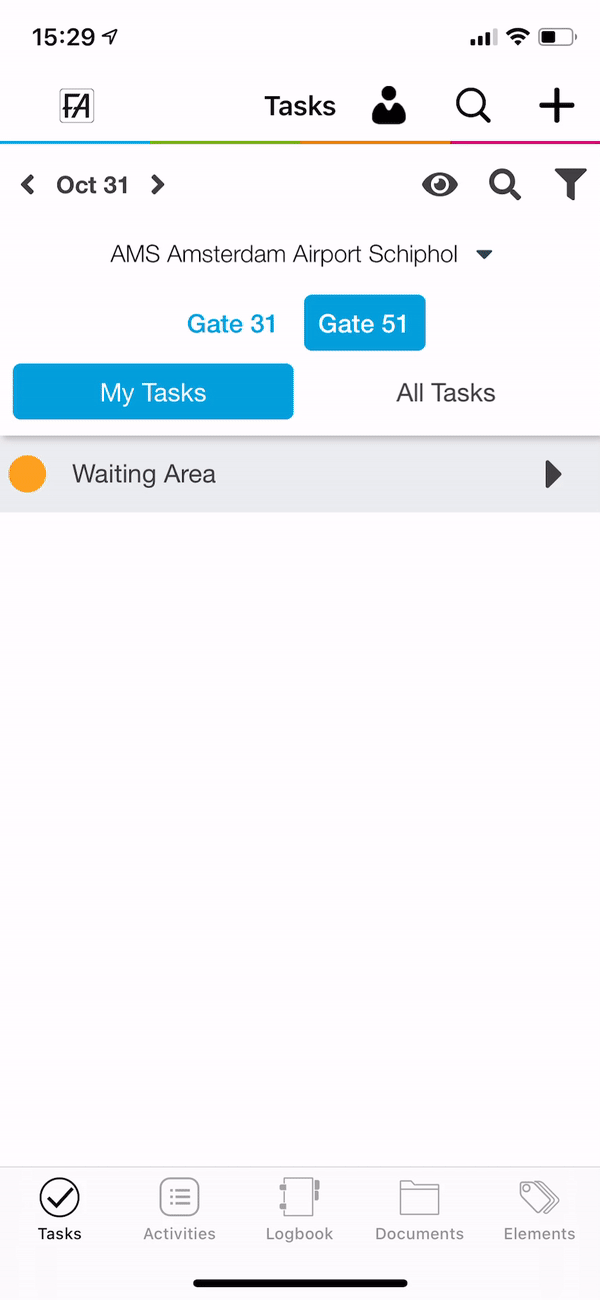The image size is (600, 1300).
Task: Switch to My Tasks
Action: [153, 392]
